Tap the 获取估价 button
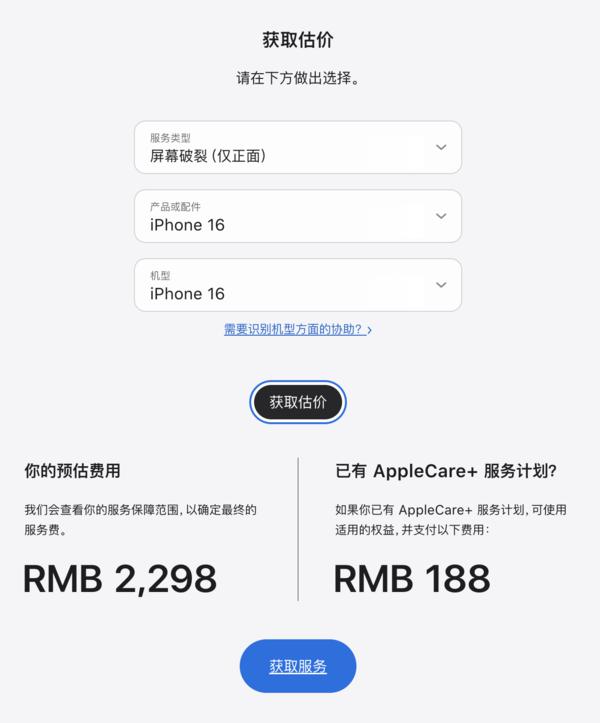Viewport: 600px width, 723px height. point(298,402)
